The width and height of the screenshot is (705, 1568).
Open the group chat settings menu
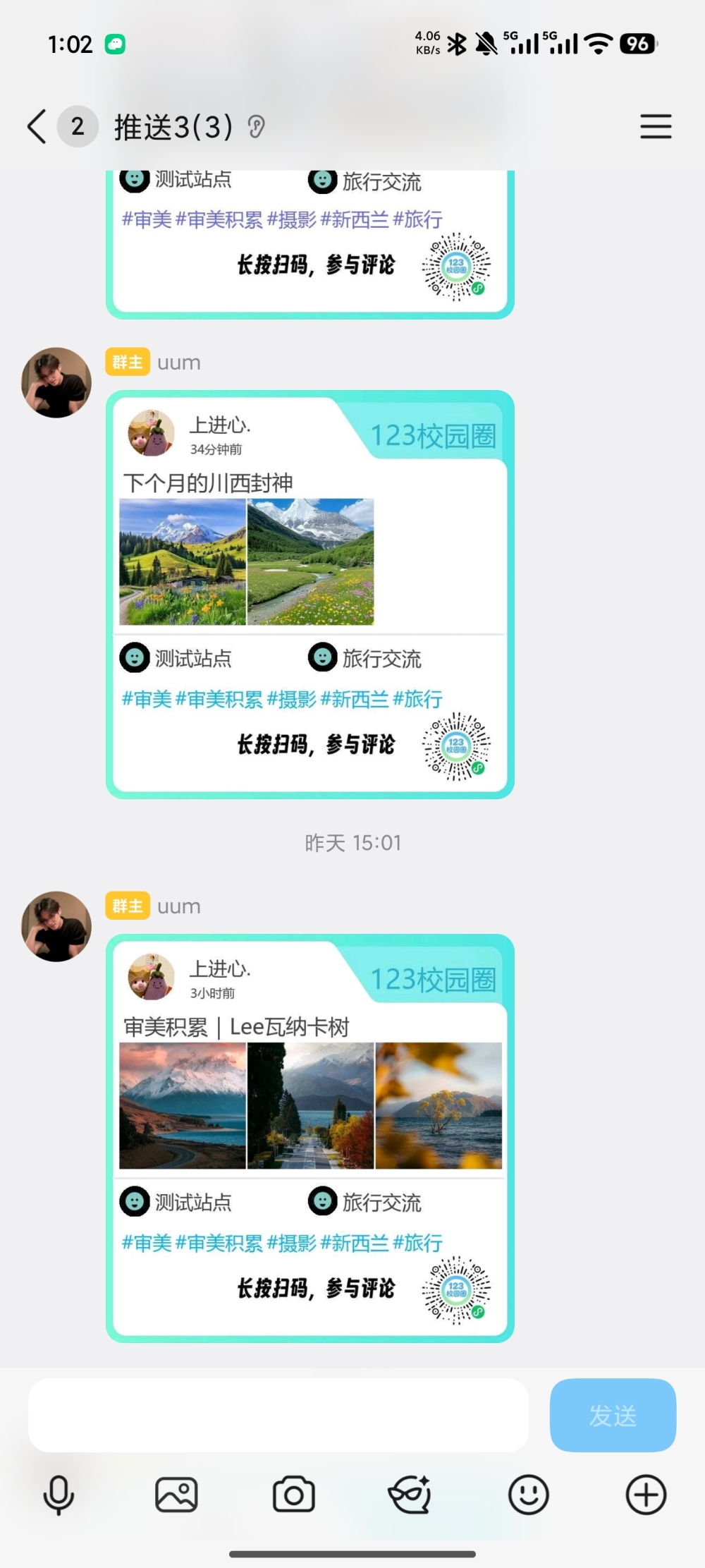point(656,127)
